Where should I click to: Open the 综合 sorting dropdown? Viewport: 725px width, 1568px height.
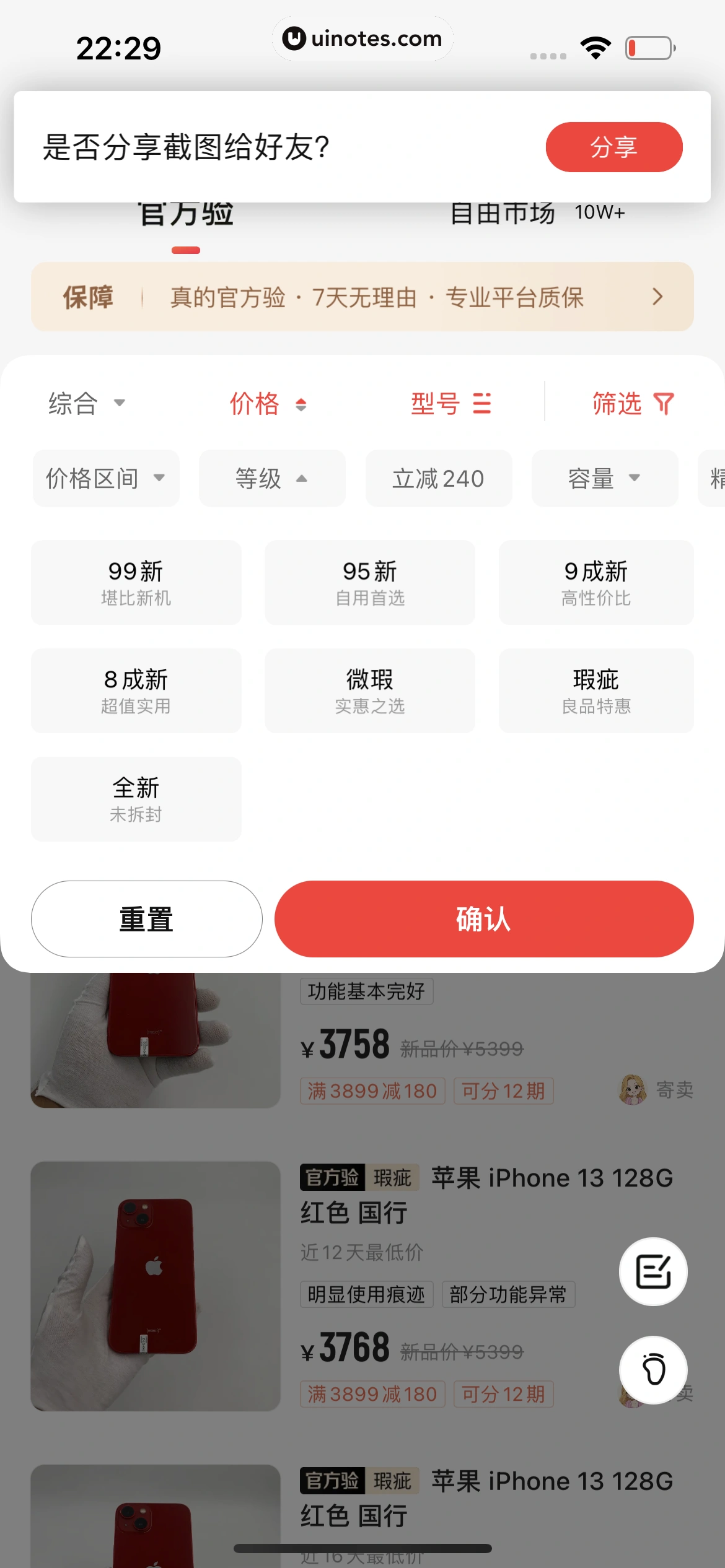coord(85,403)
